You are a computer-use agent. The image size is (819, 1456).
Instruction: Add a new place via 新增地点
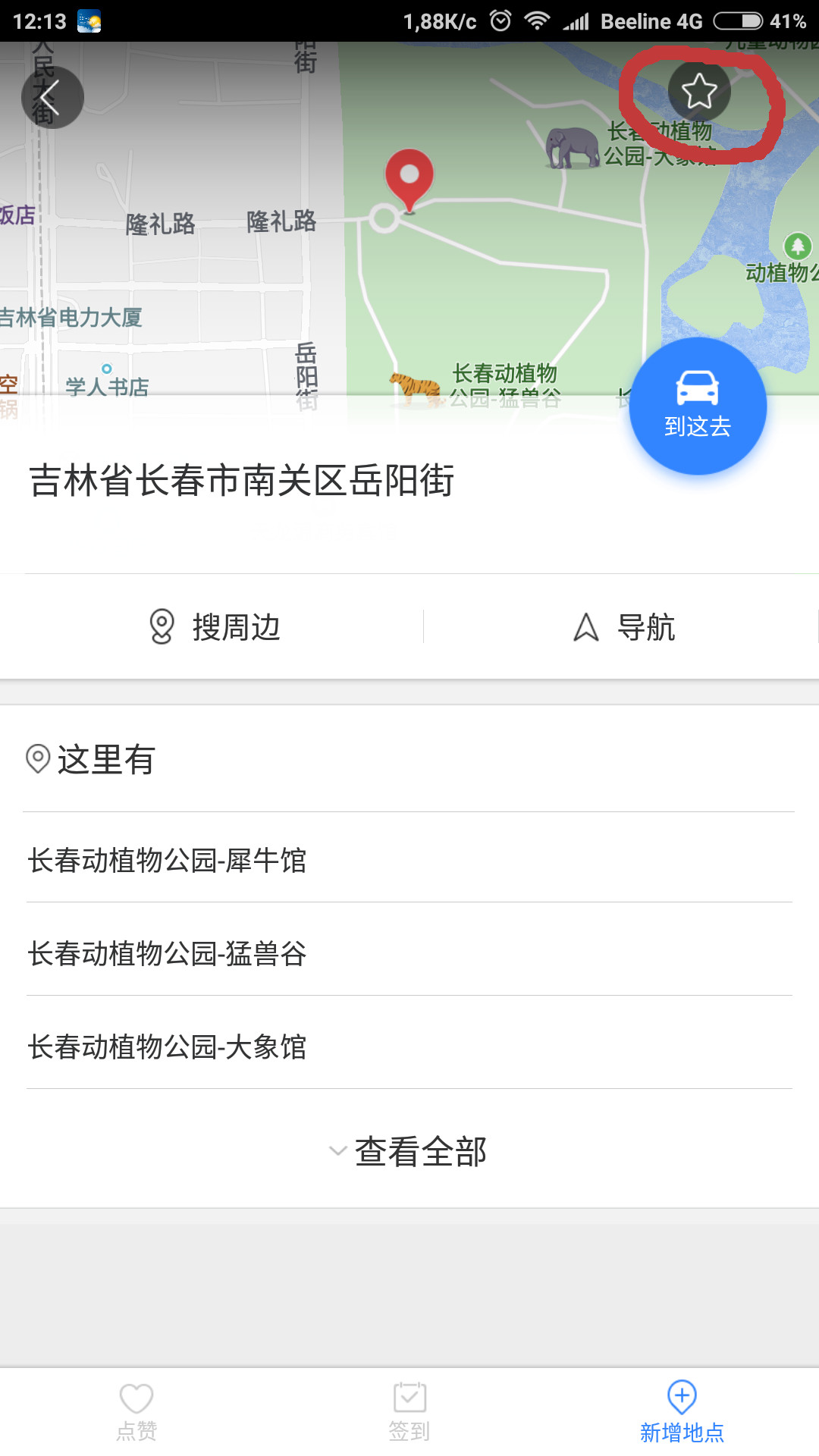[x=682, y=1412]
